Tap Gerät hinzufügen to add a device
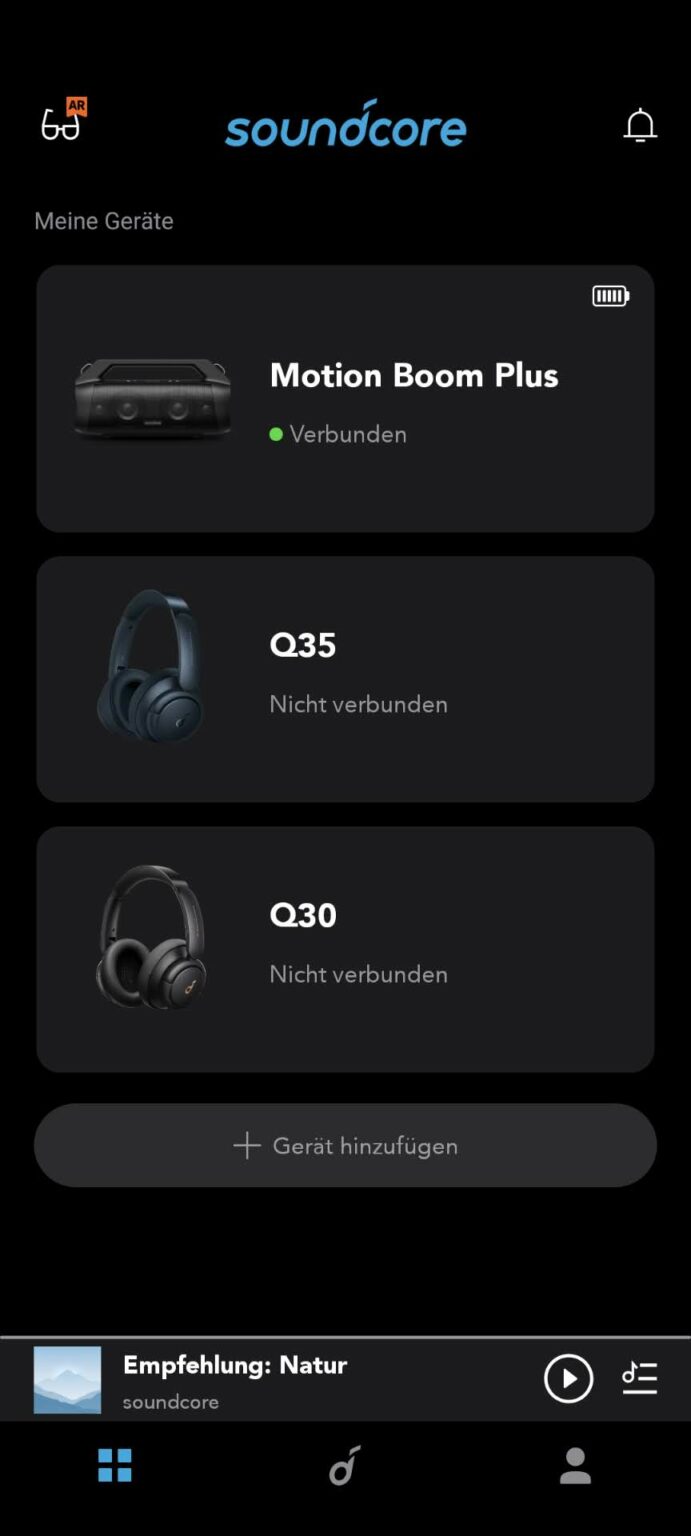The height and width of the screenshot is (1536, 691). click(345, 1145)
